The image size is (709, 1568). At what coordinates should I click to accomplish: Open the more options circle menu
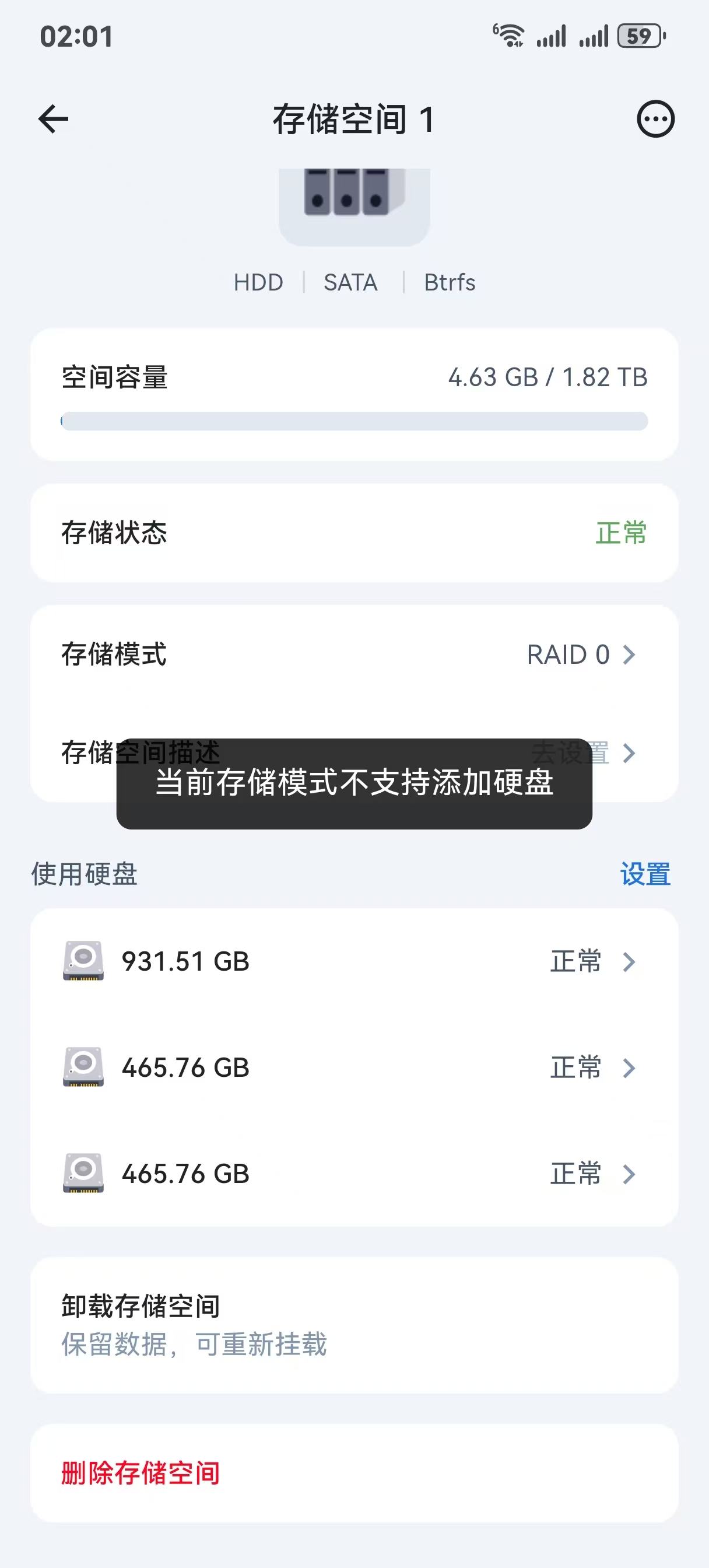click(655, 118)
